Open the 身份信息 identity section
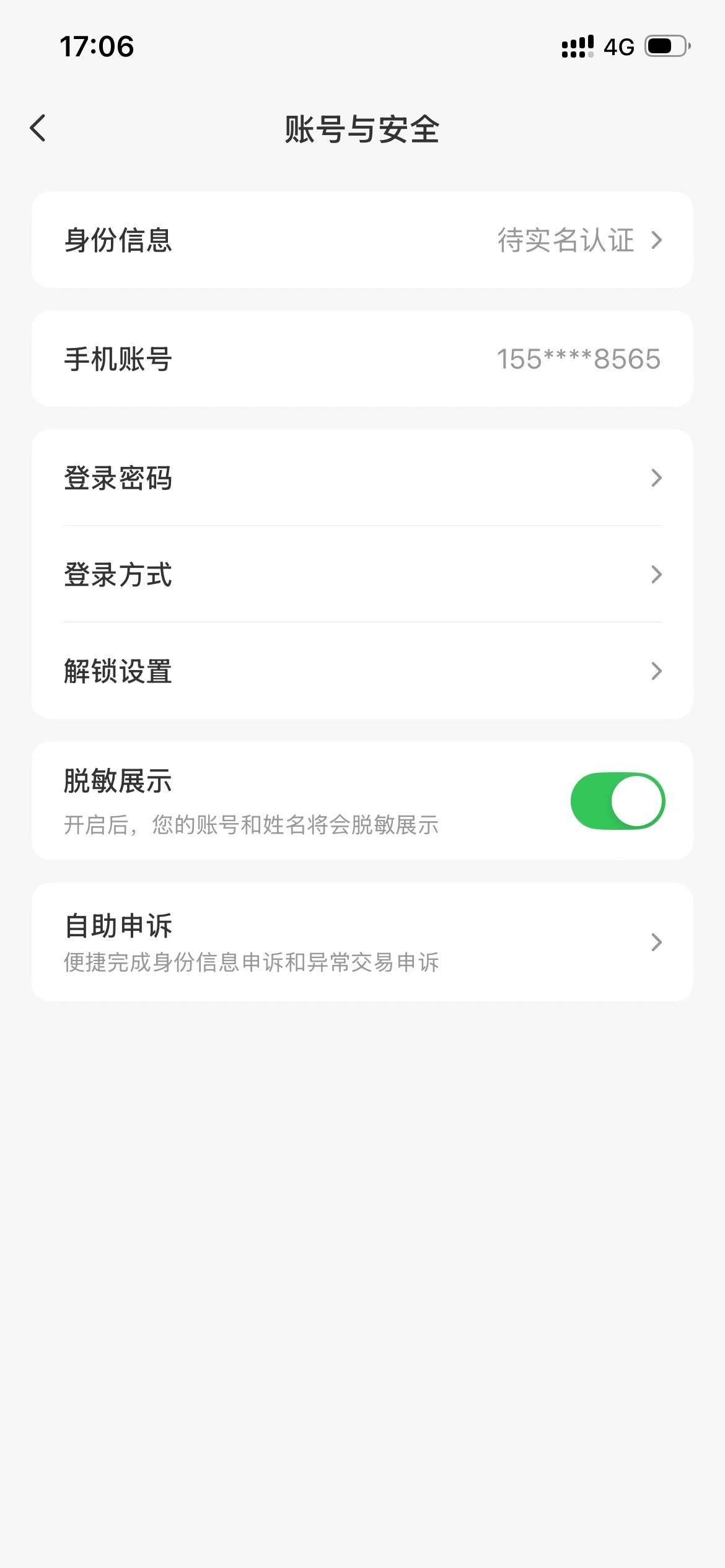This screenshot has width=725, height=1568. (119, 241)
